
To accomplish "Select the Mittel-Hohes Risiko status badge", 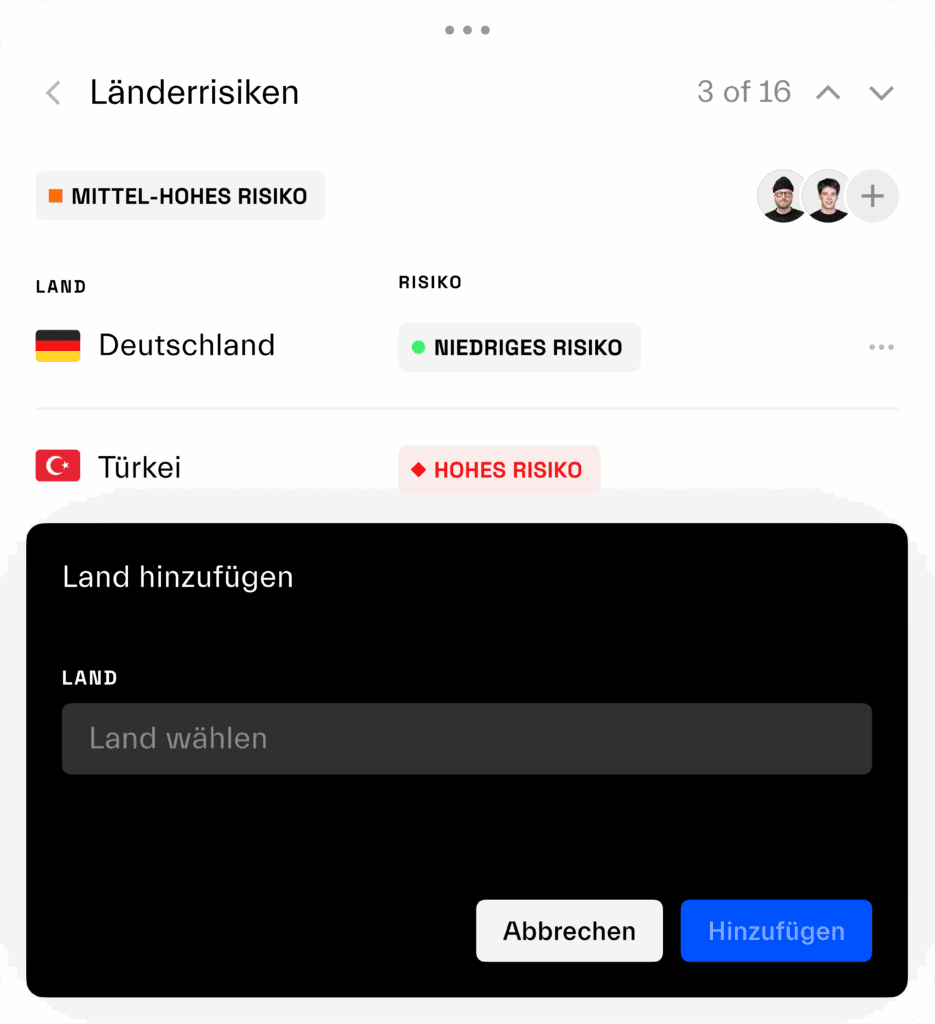I will (180, 196).
